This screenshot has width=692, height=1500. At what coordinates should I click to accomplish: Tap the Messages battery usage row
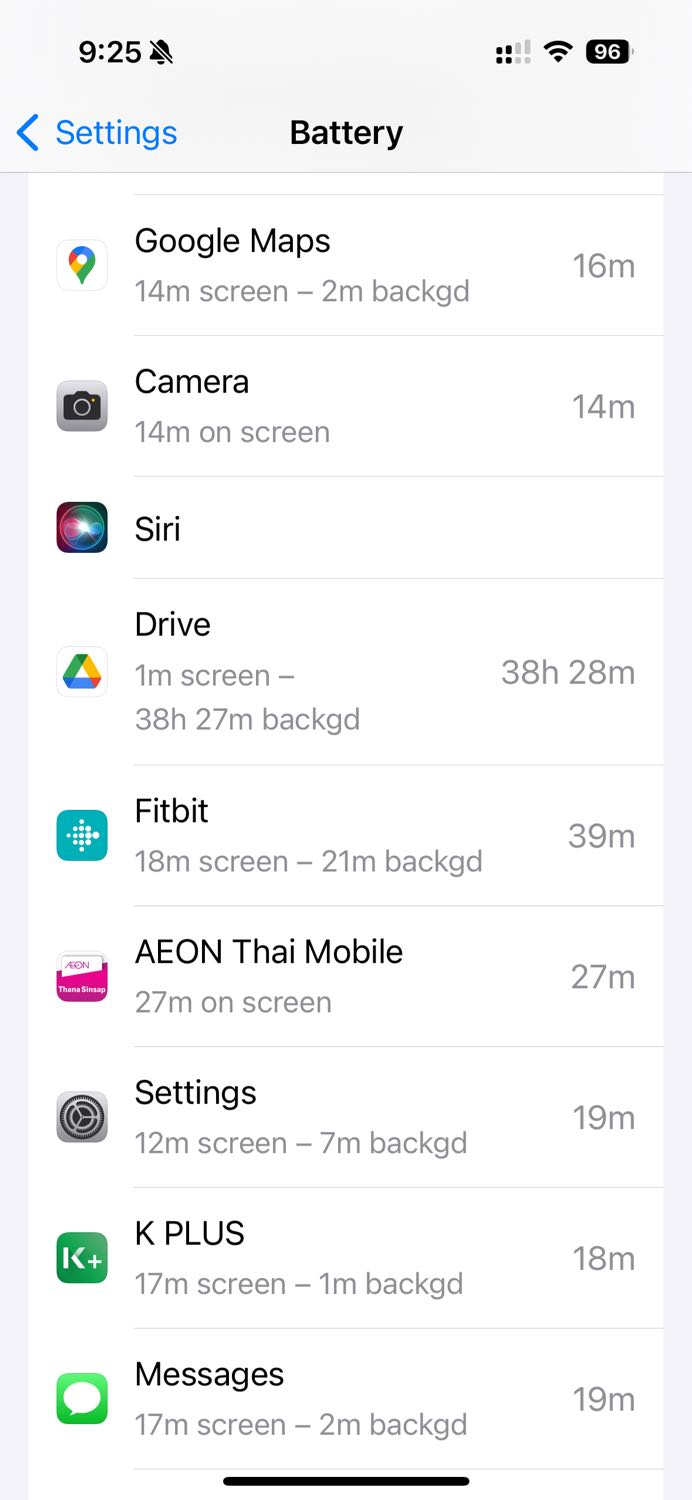346,1400
